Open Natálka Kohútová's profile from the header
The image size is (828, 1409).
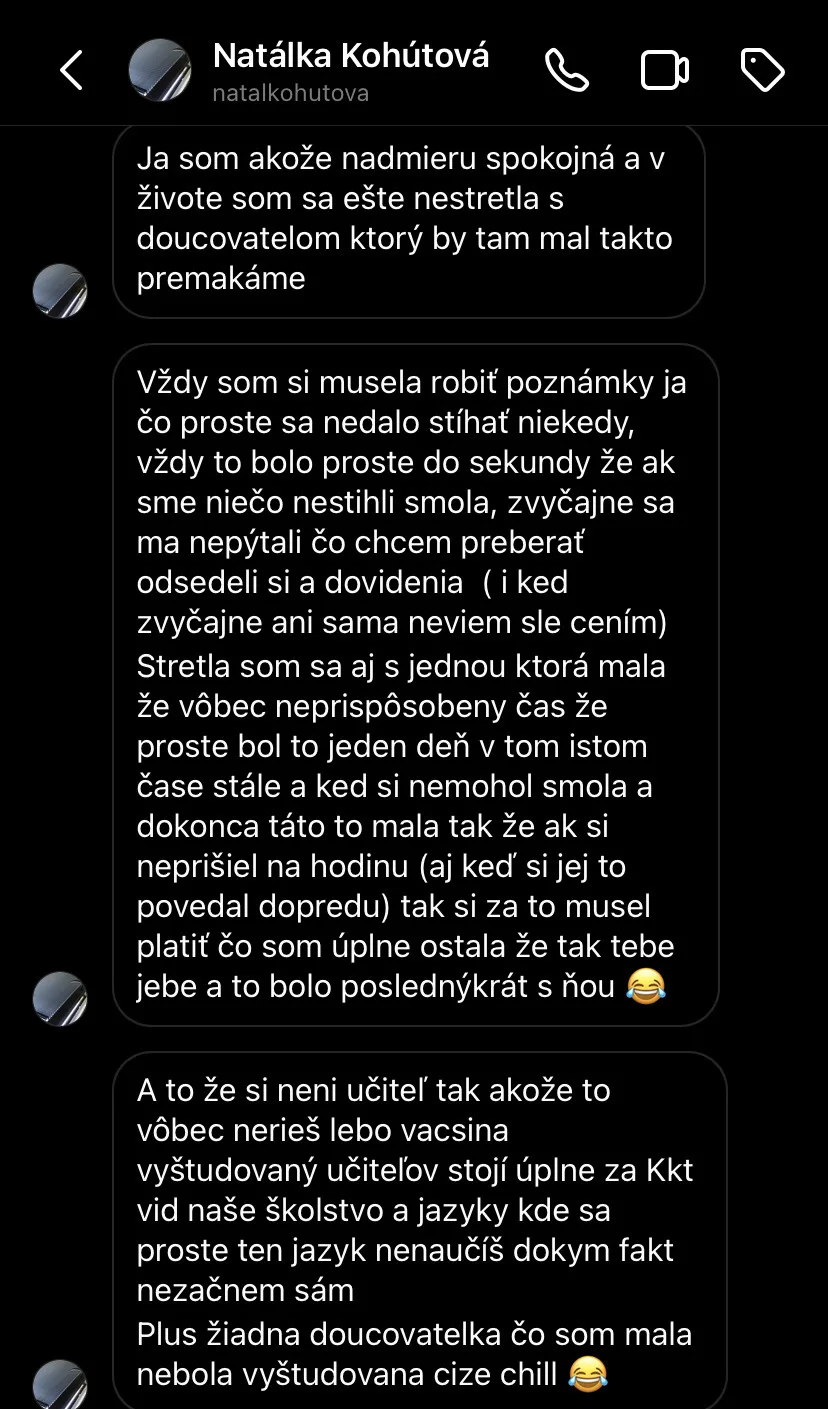pyautogui.click(x=350, y=70)
